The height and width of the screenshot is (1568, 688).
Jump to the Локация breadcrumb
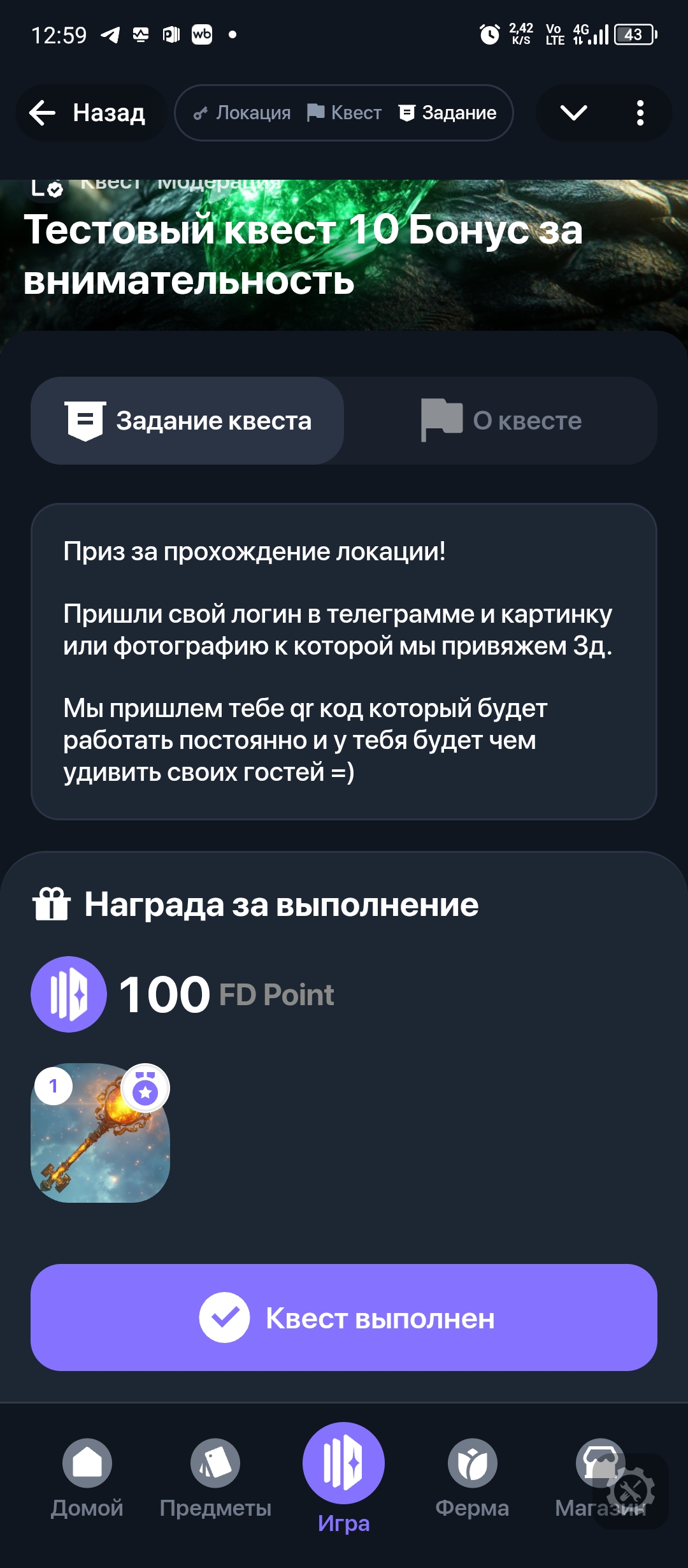pos(243,113)
